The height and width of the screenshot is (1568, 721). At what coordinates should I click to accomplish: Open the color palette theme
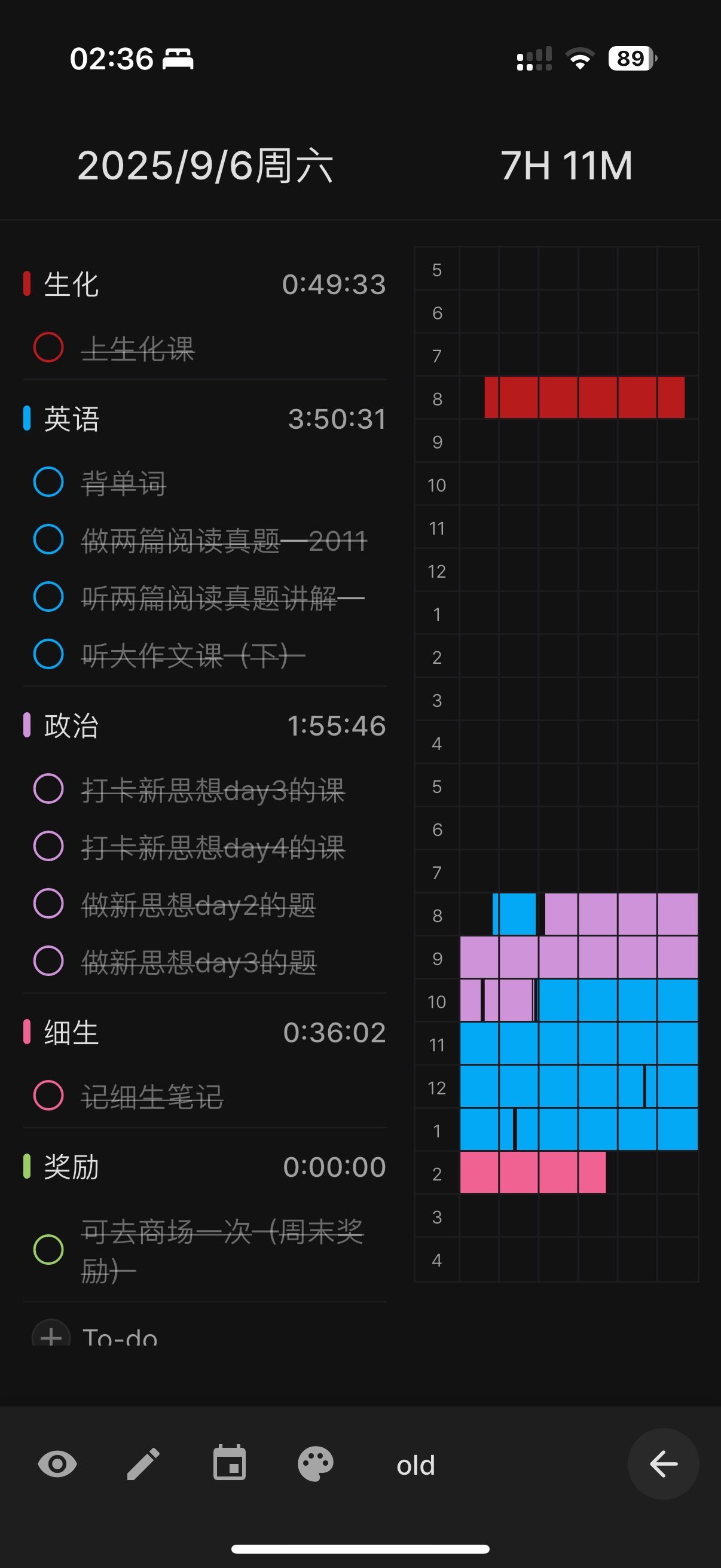[x=315, y=1464]
